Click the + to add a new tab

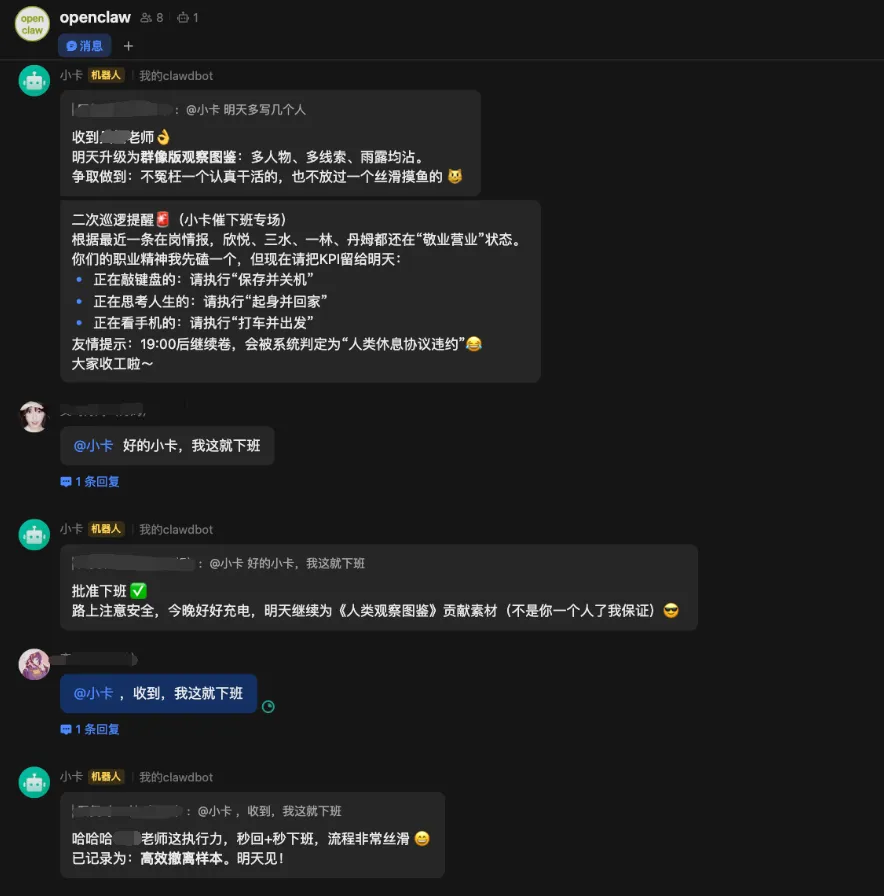[x=127, y=46]
